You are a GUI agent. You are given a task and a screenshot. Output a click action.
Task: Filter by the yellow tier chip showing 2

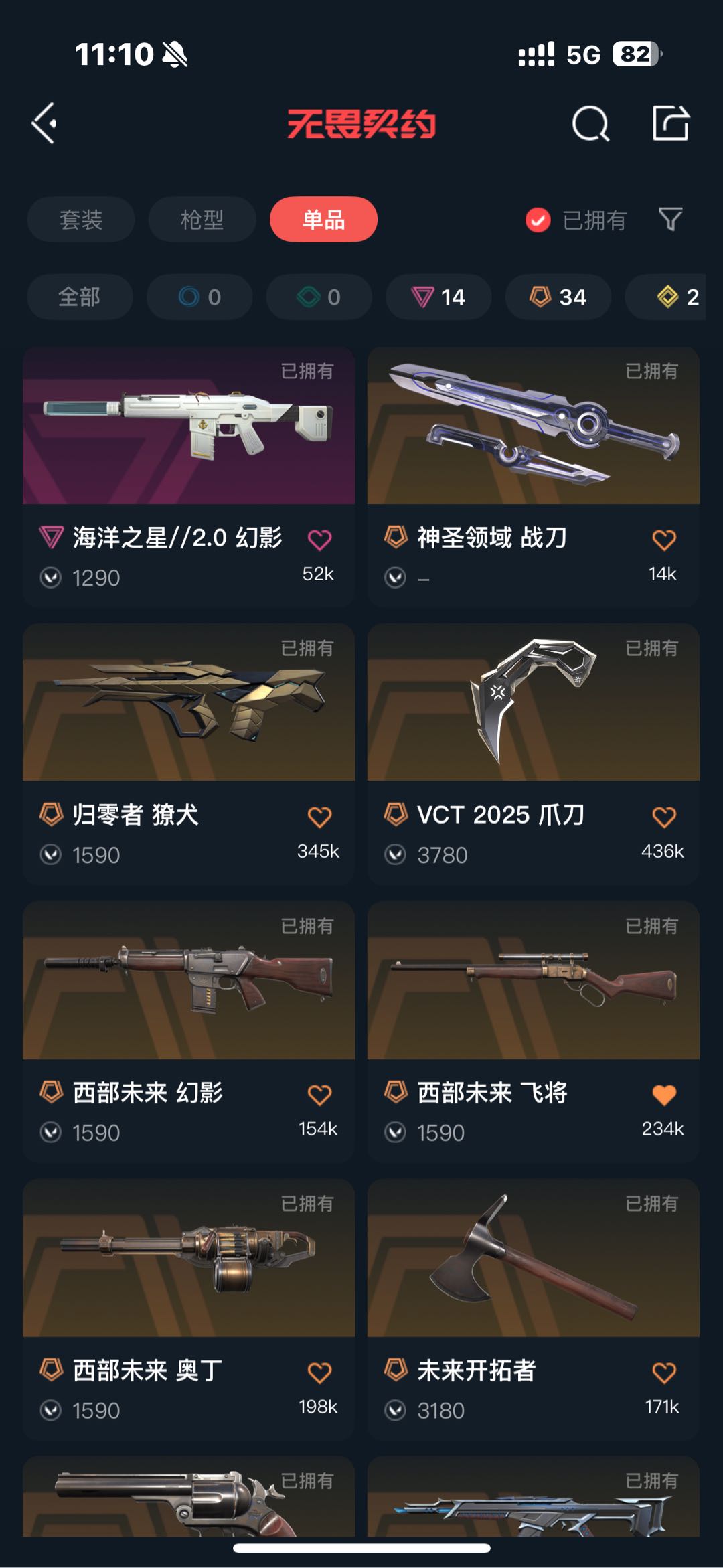pyautogui.click(x=676, y=297)
